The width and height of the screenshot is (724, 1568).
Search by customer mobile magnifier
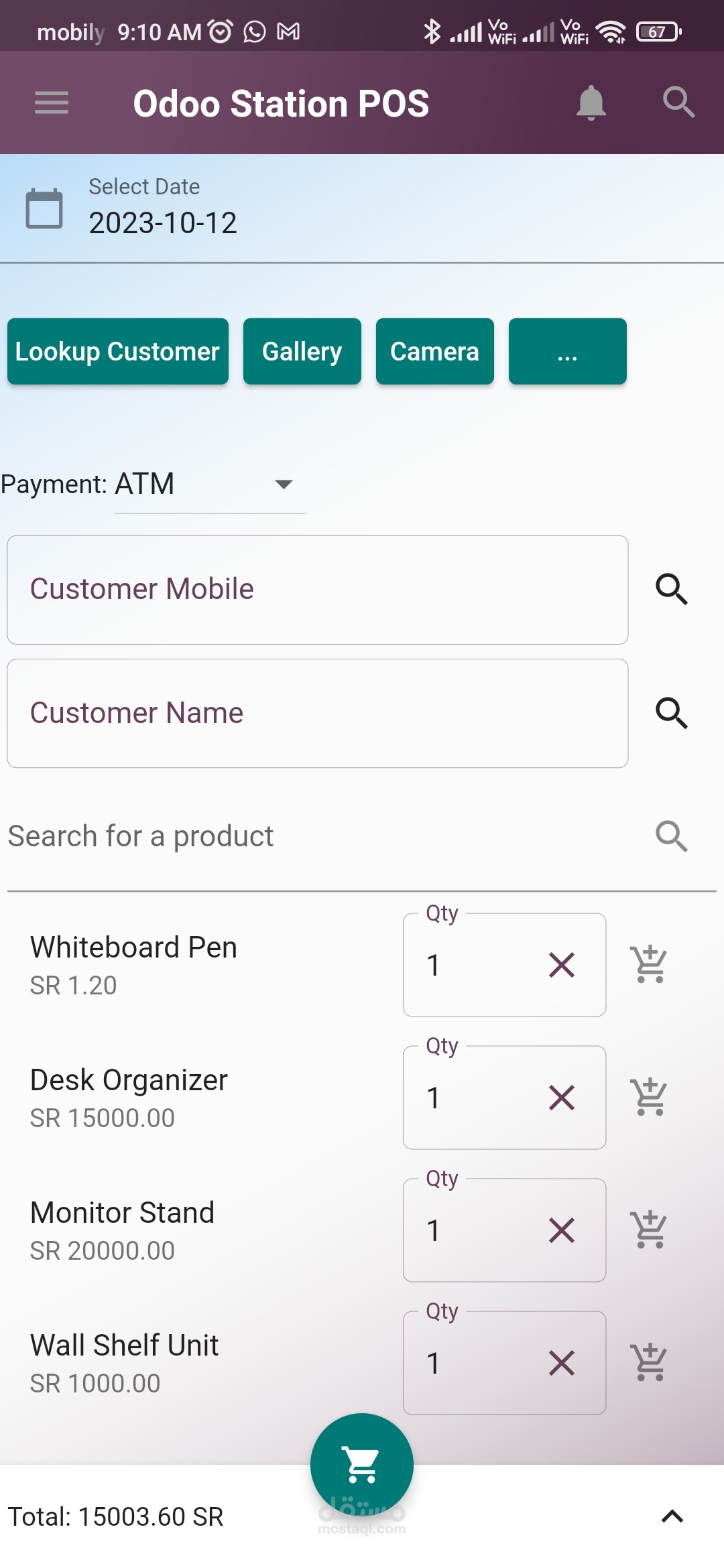[672, 590]
